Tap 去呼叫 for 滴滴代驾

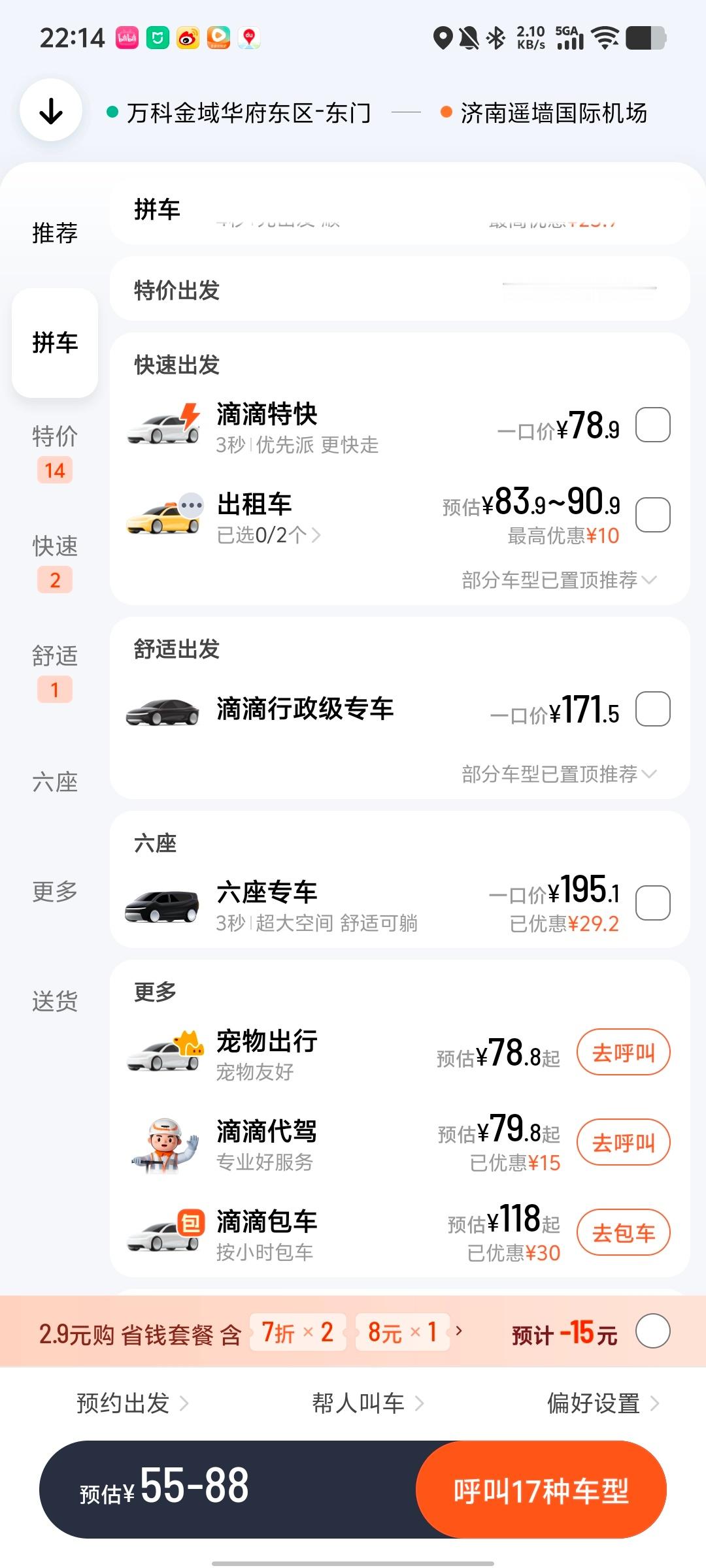click(x=624, y=1143)
